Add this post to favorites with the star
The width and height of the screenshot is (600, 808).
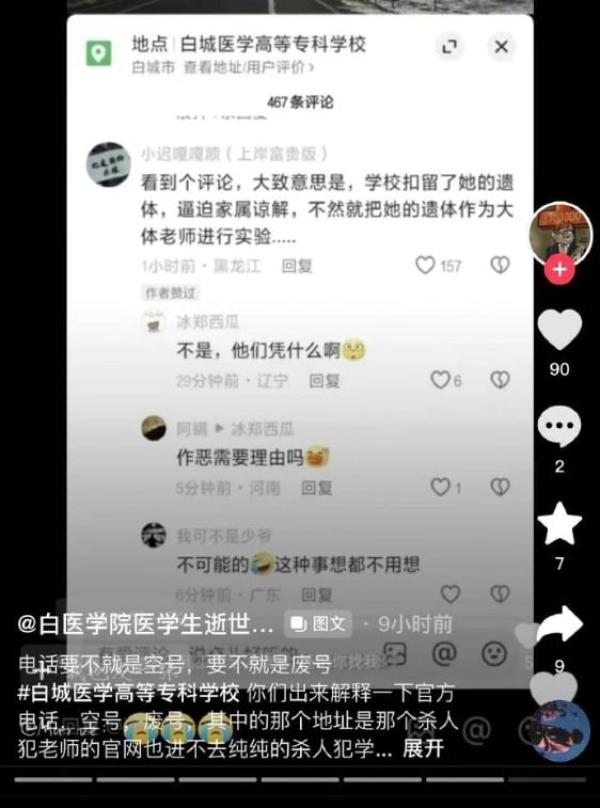pos(559,525)
